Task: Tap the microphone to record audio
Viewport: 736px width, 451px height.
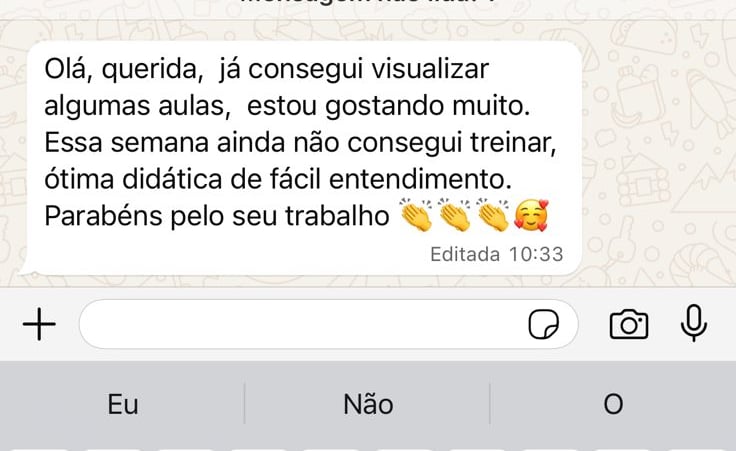Action: tap(694, 323)
